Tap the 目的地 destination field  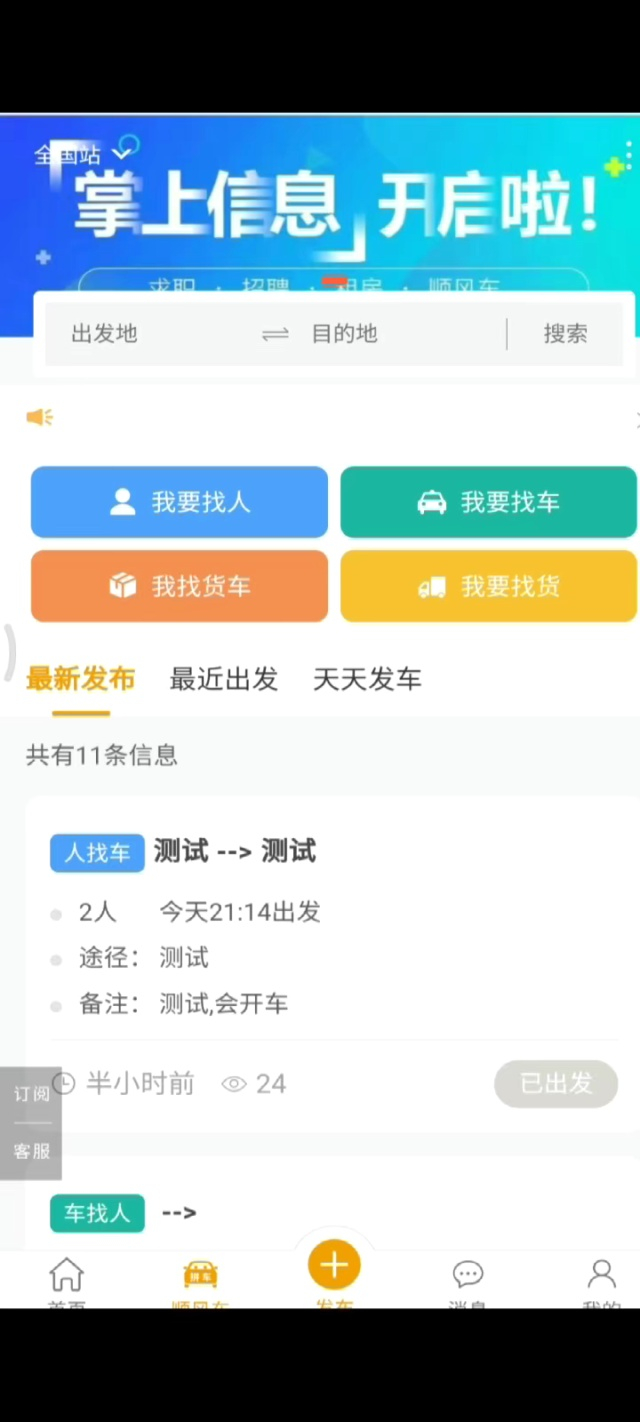(344, 334)
